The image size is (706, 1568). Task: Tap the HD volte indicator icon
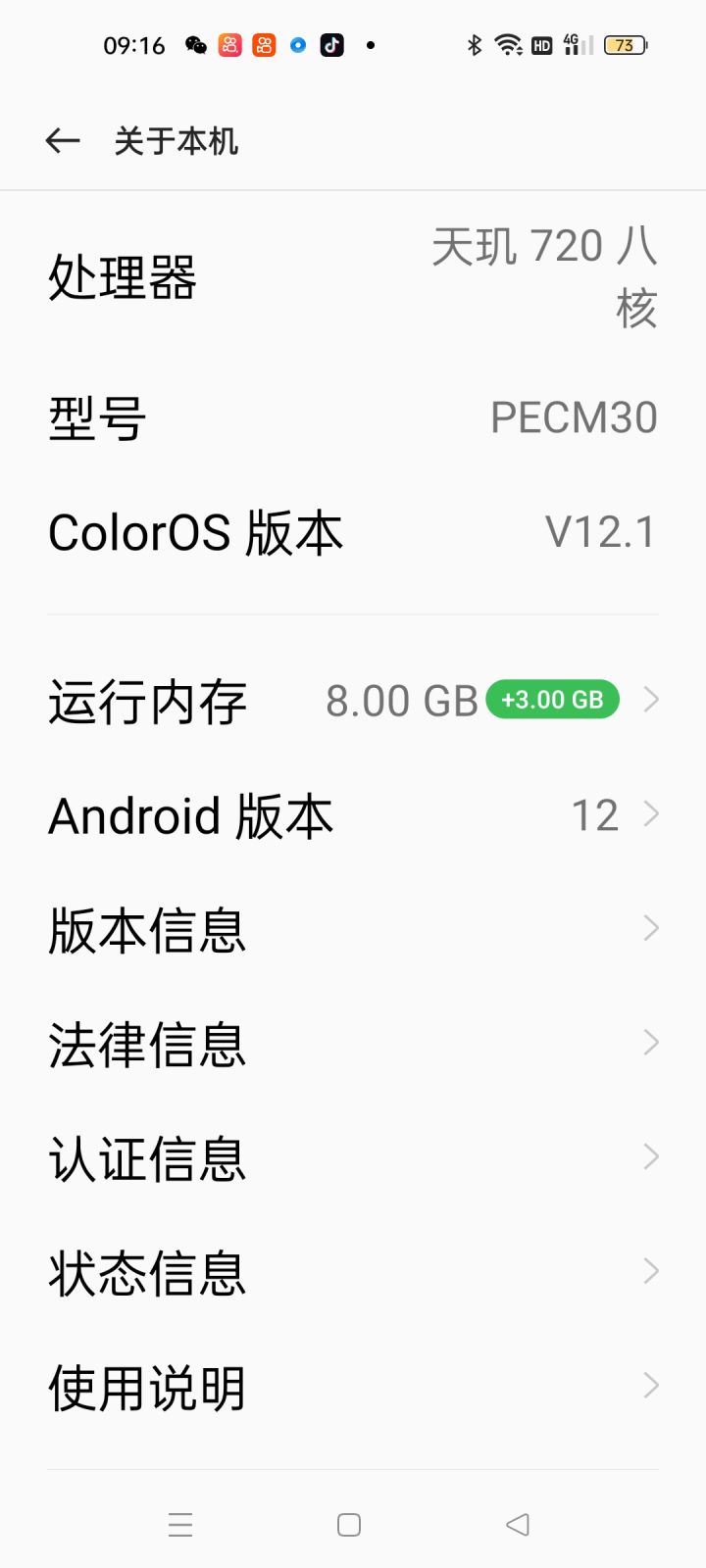coord(540,44)
